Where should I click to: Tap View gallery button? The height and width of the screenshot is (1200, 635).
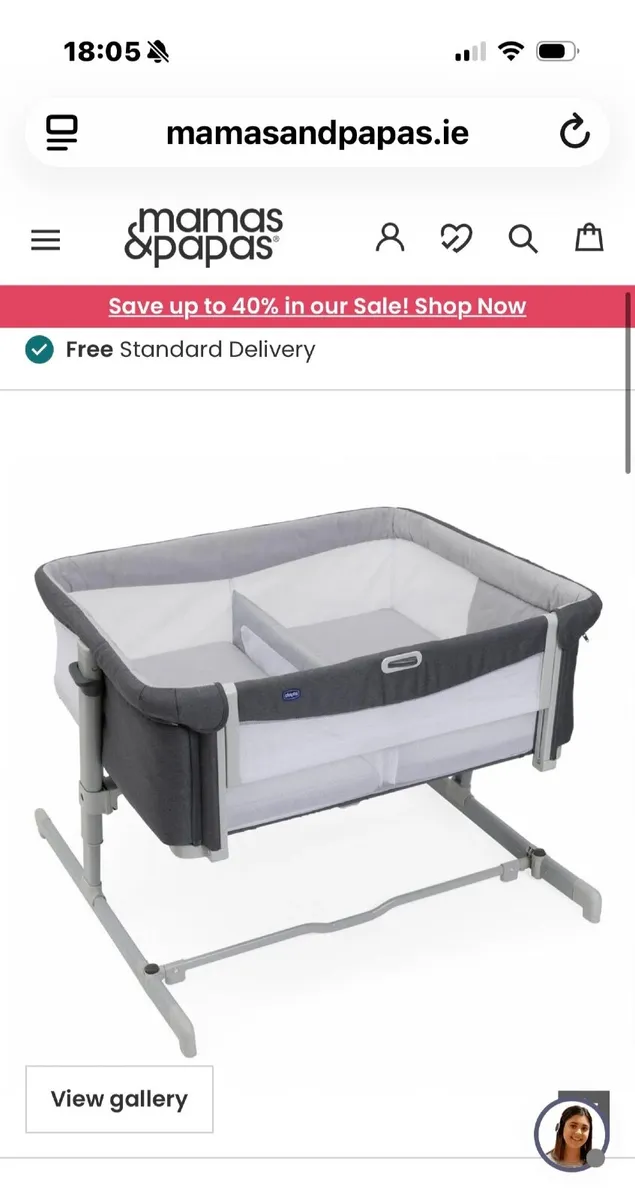pyautogui.click(x=119, y=1099)
